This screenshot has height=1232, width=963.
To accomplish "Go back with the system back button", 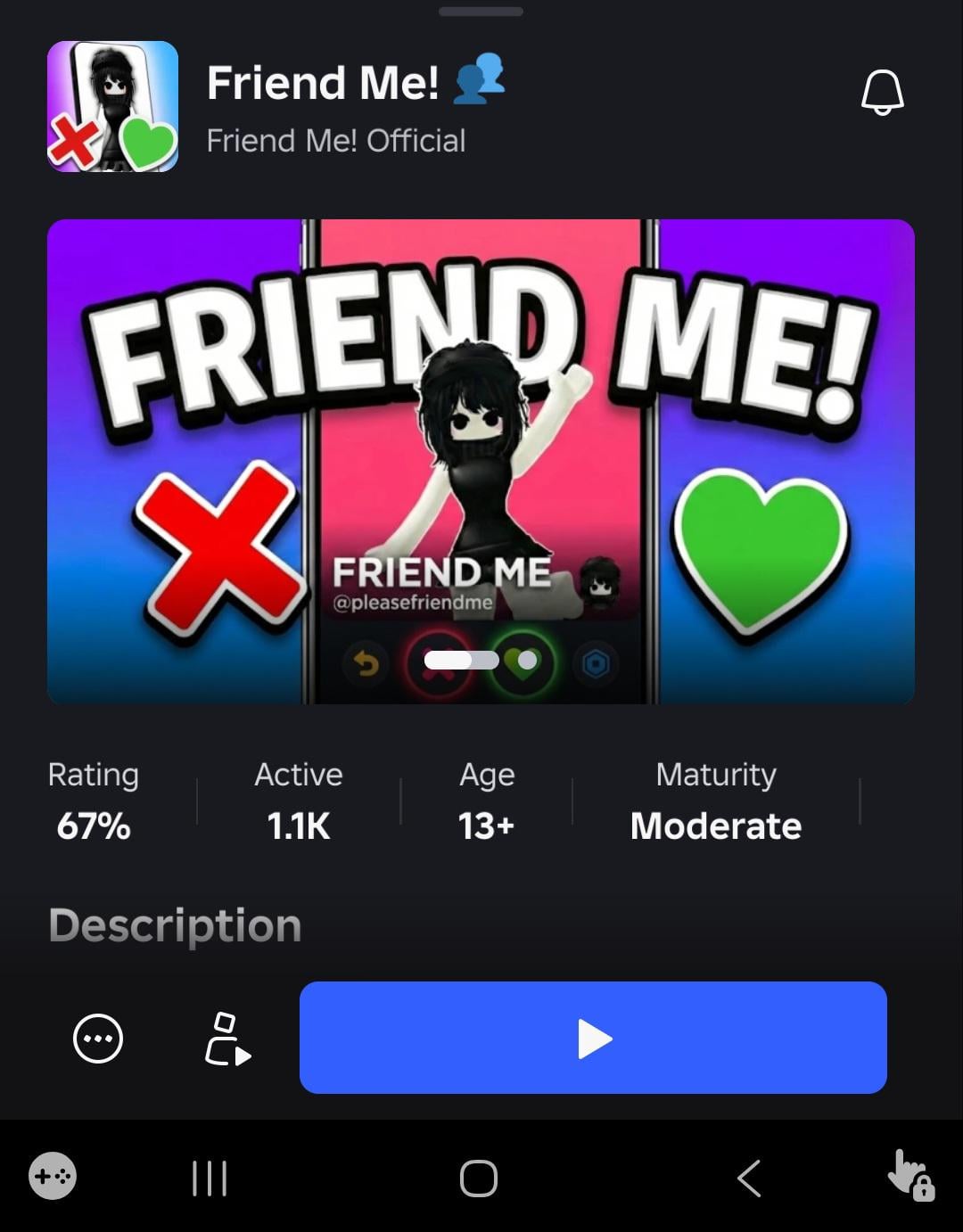I will click(749, 1179).
